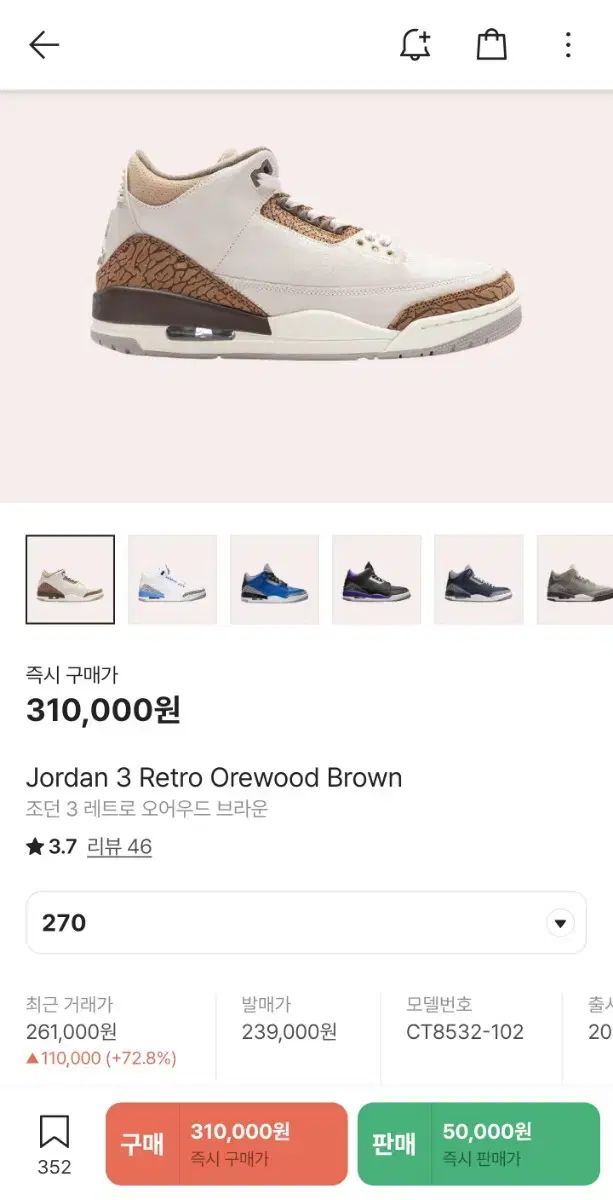The image size is (613, 1200).
Task: Tap the 구매 buy button for 310,000원
Action: point(226,1144)
